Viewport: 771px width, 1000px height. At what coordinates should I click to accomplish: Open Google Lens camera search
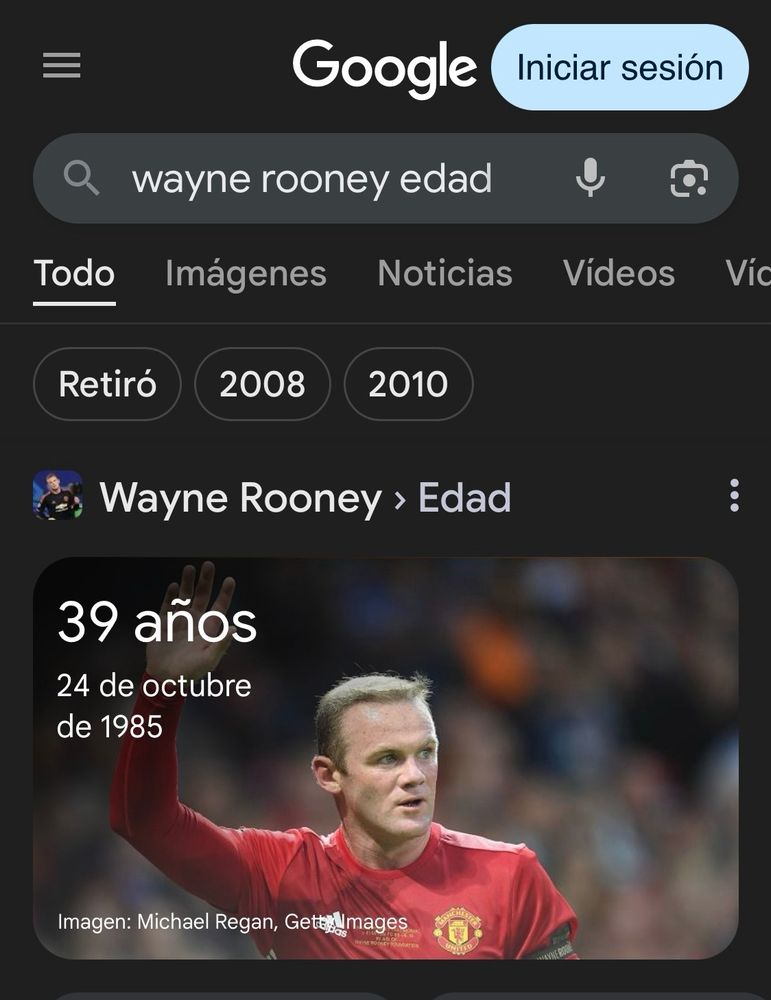pos(688,179)
